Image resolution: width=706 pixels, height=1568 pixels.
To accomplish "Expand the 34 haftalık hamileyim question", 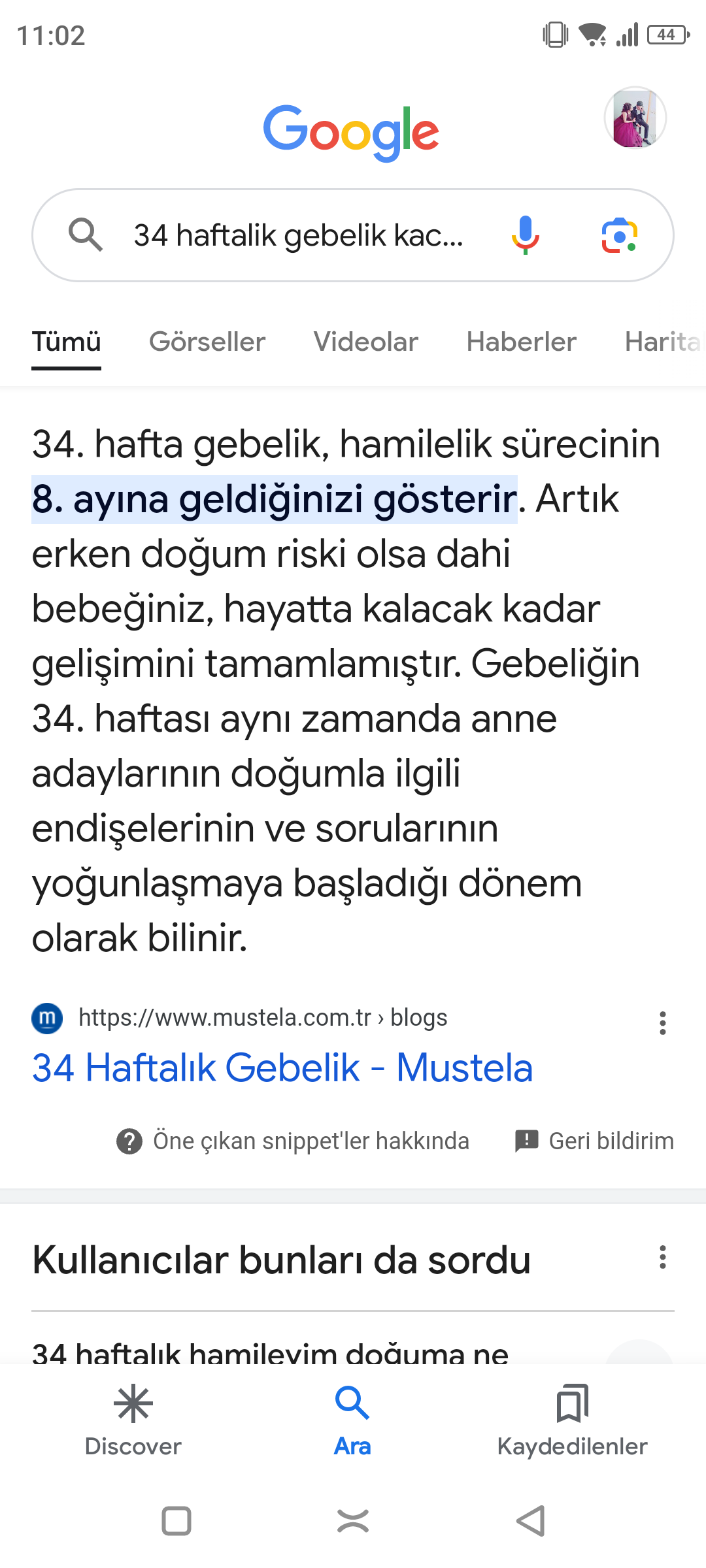I will point(271,1351).
